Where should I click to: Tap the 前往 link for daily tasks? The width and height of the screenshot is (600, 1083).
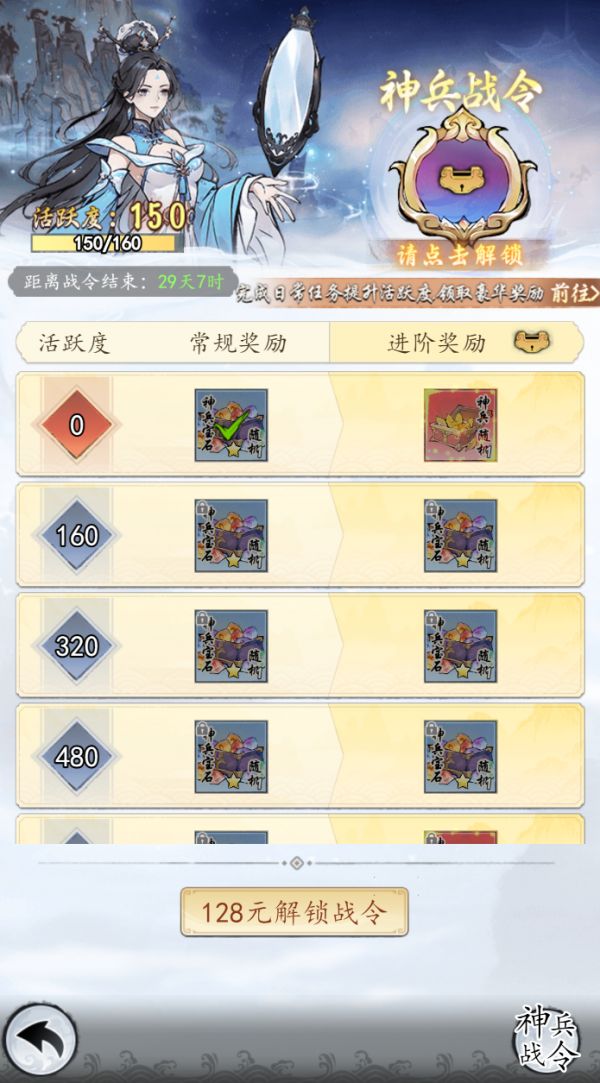click(x=574, y=293)
